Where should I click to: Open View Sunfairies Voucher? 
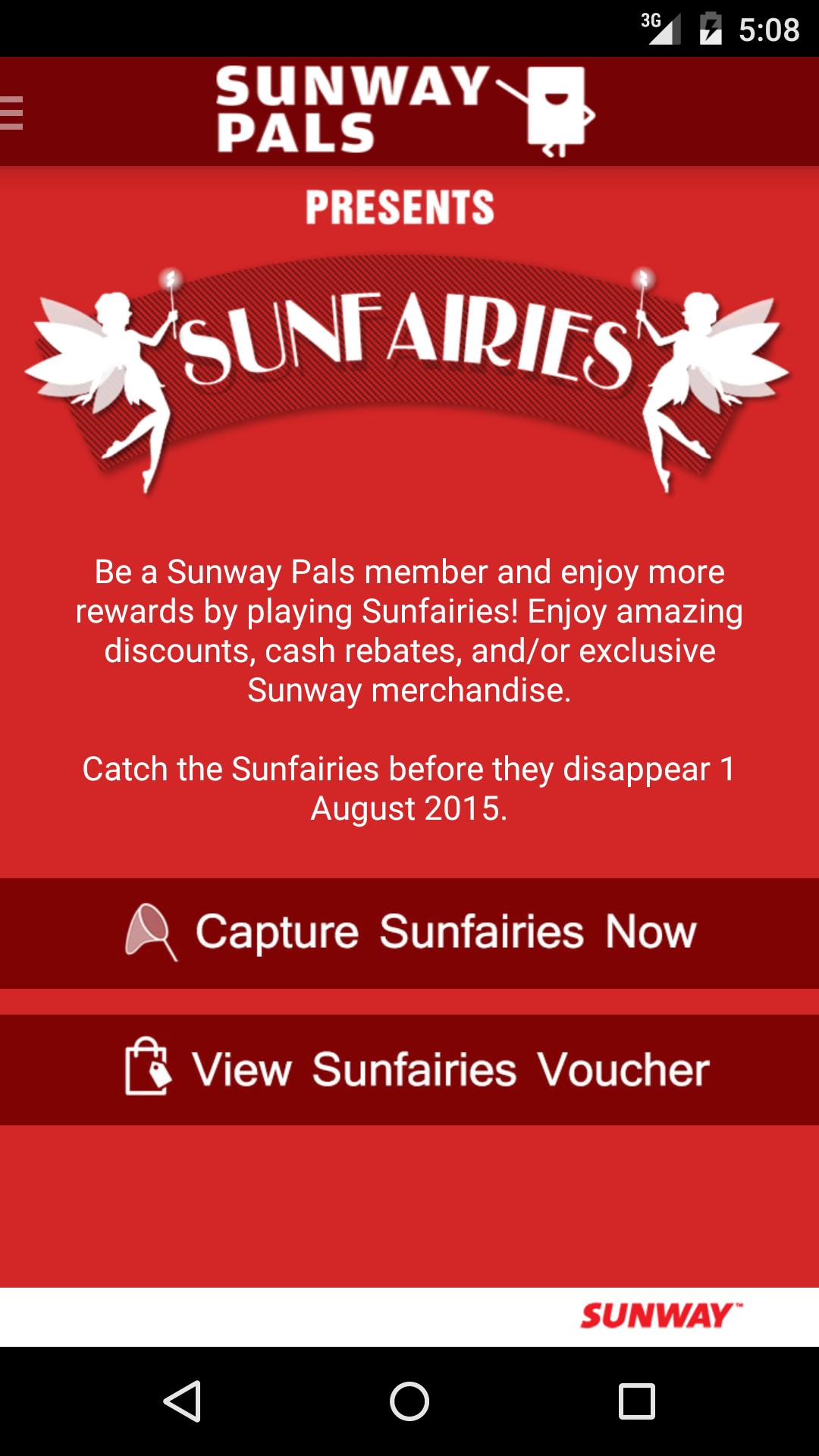409,1069
